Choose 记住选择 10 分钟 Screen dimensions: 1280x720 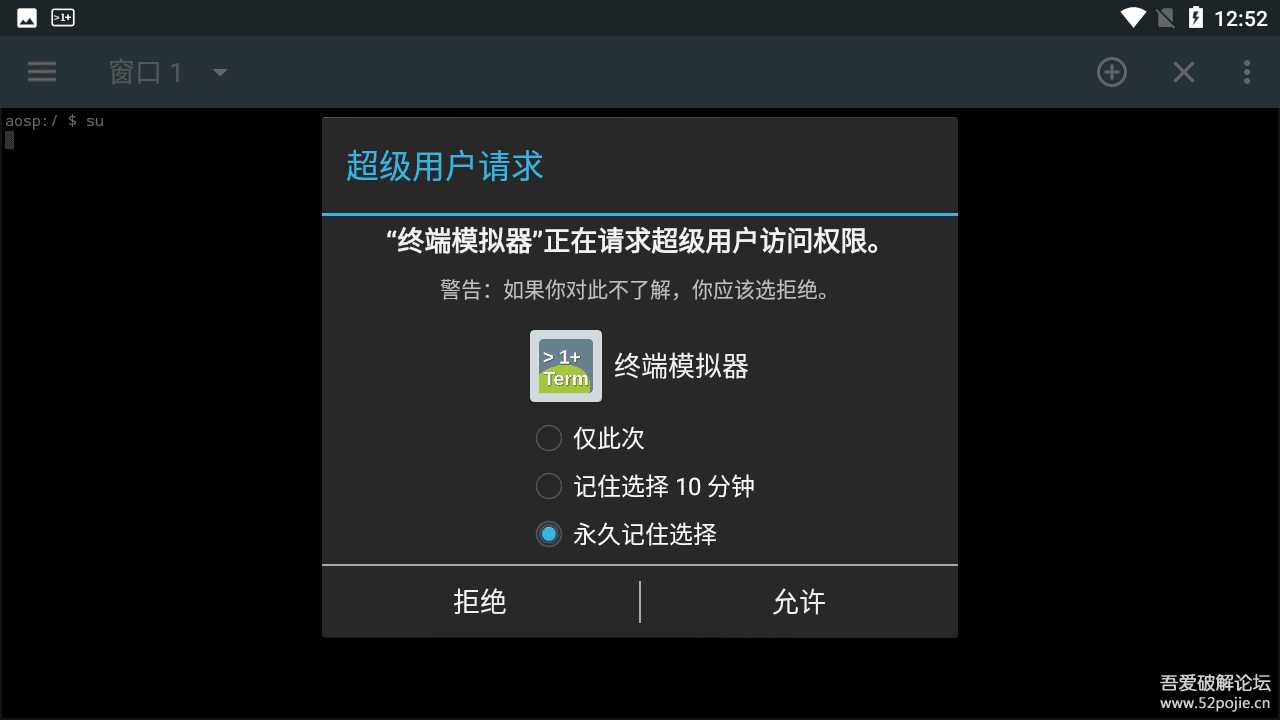pos(549,486)
